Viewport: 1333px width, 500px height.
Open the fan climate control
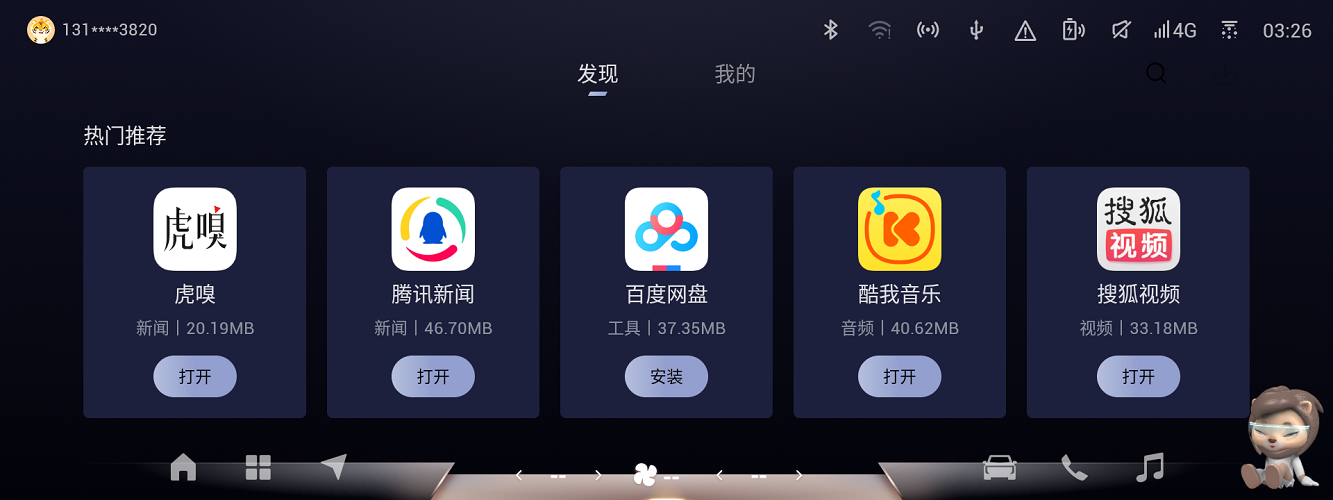[x=646, y=475]
